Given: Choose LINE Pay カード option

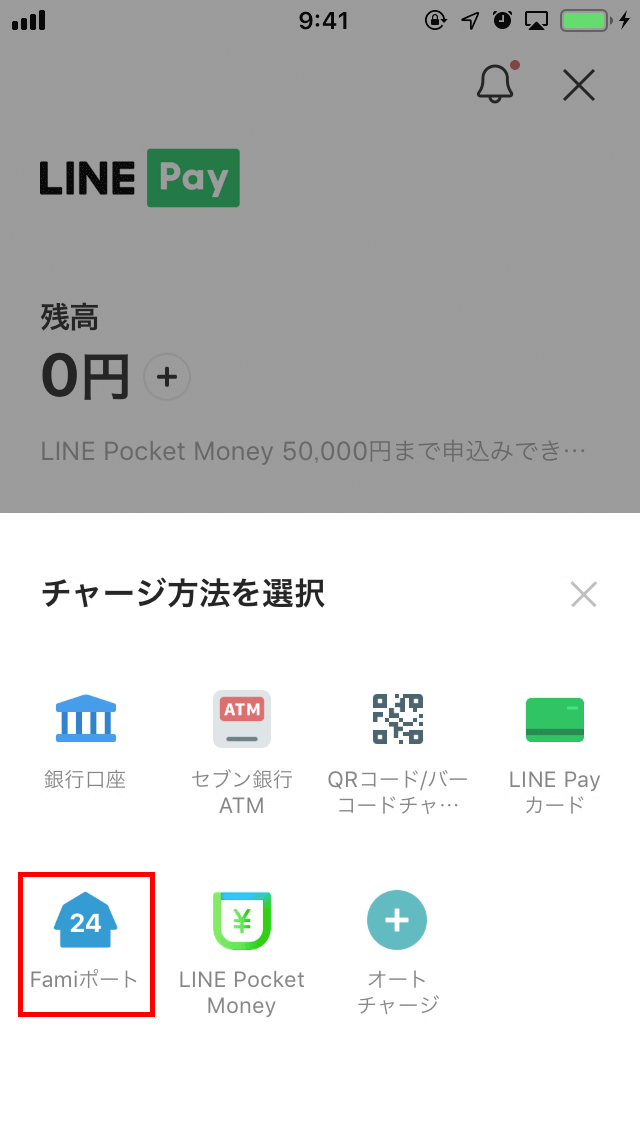Looking at the screenshot, I should tap(554, 753).
